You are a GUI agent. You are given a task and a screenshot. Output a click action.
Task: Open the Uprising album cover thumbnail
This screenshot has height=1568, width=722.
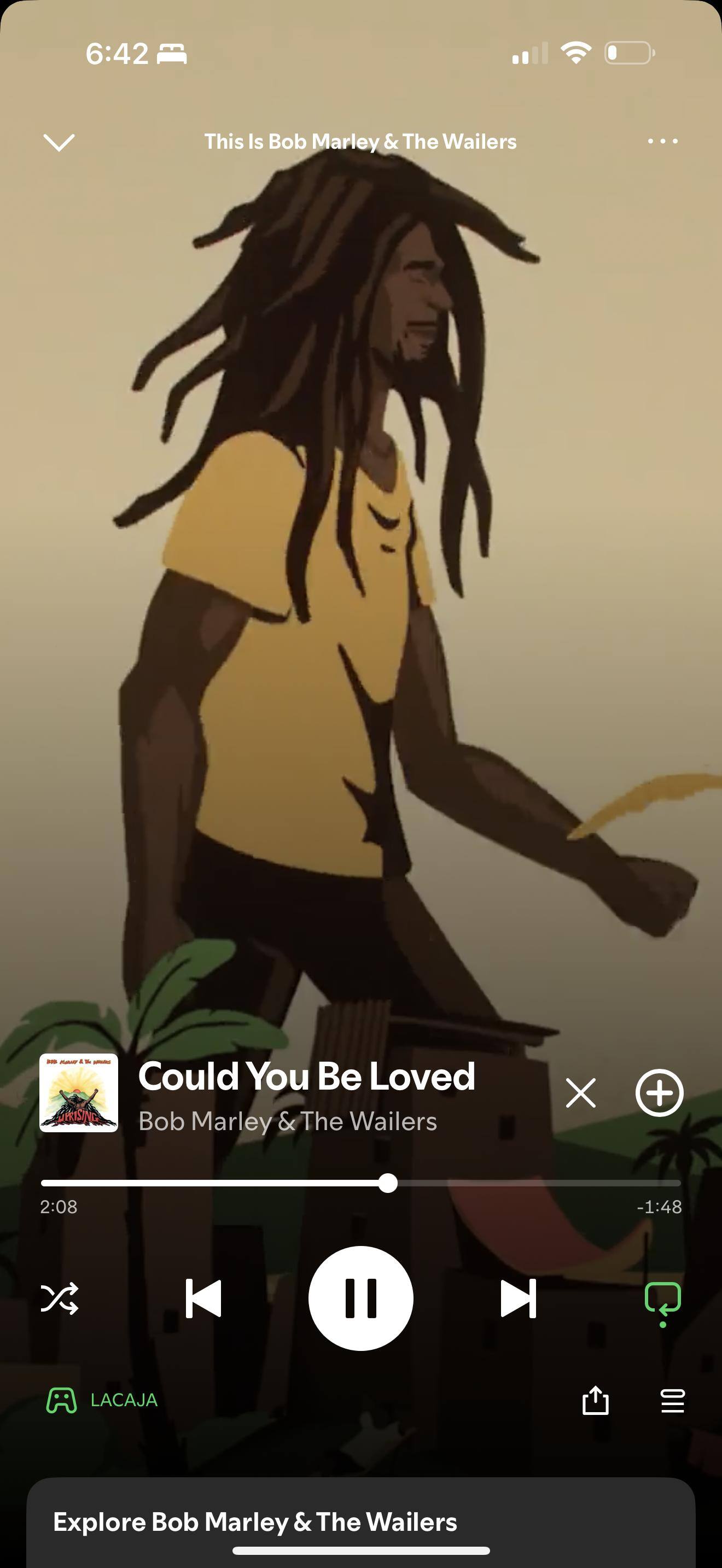[79, 1092]
